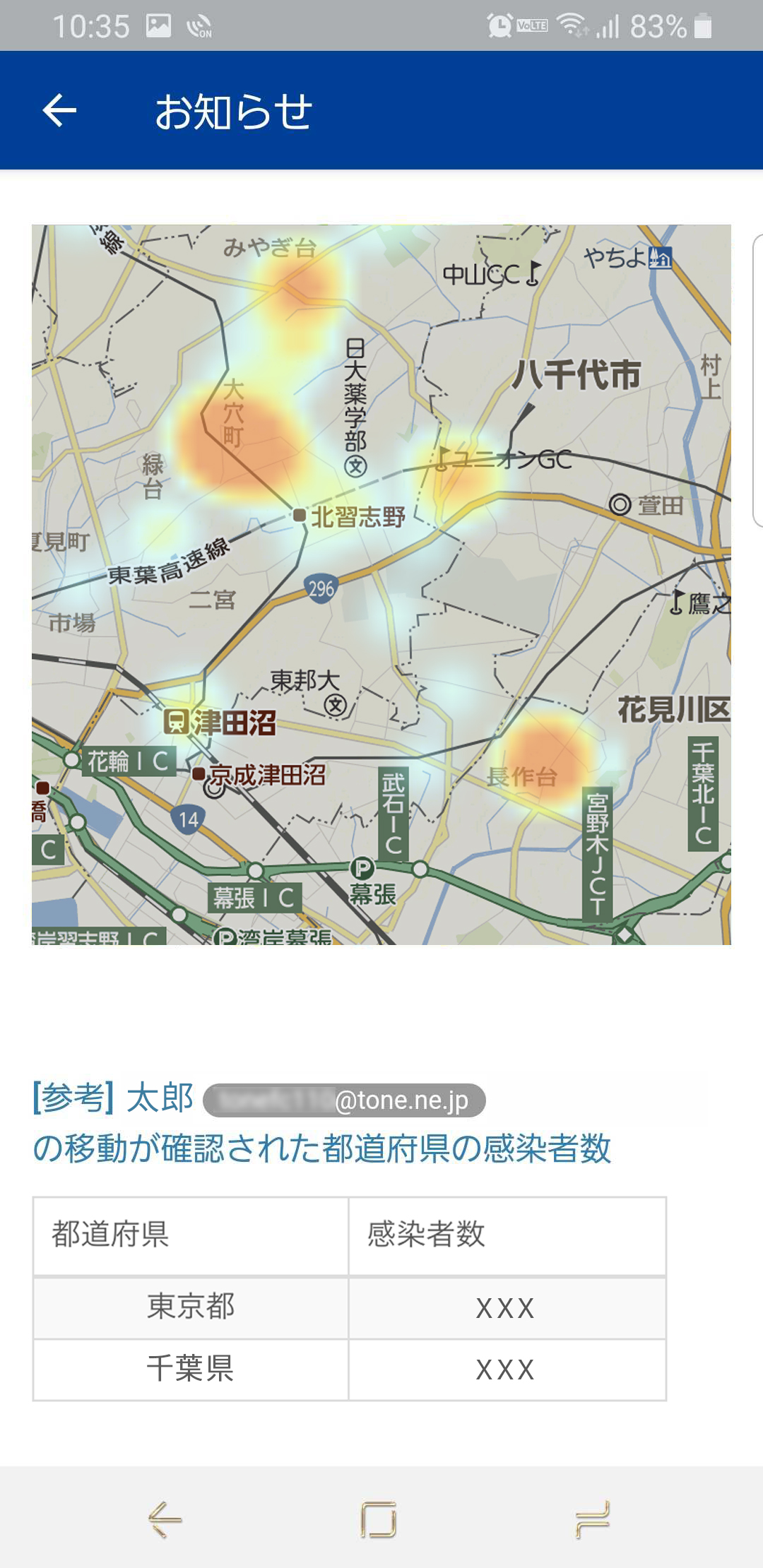Go back from the お知らせ screen

[59, 111]
